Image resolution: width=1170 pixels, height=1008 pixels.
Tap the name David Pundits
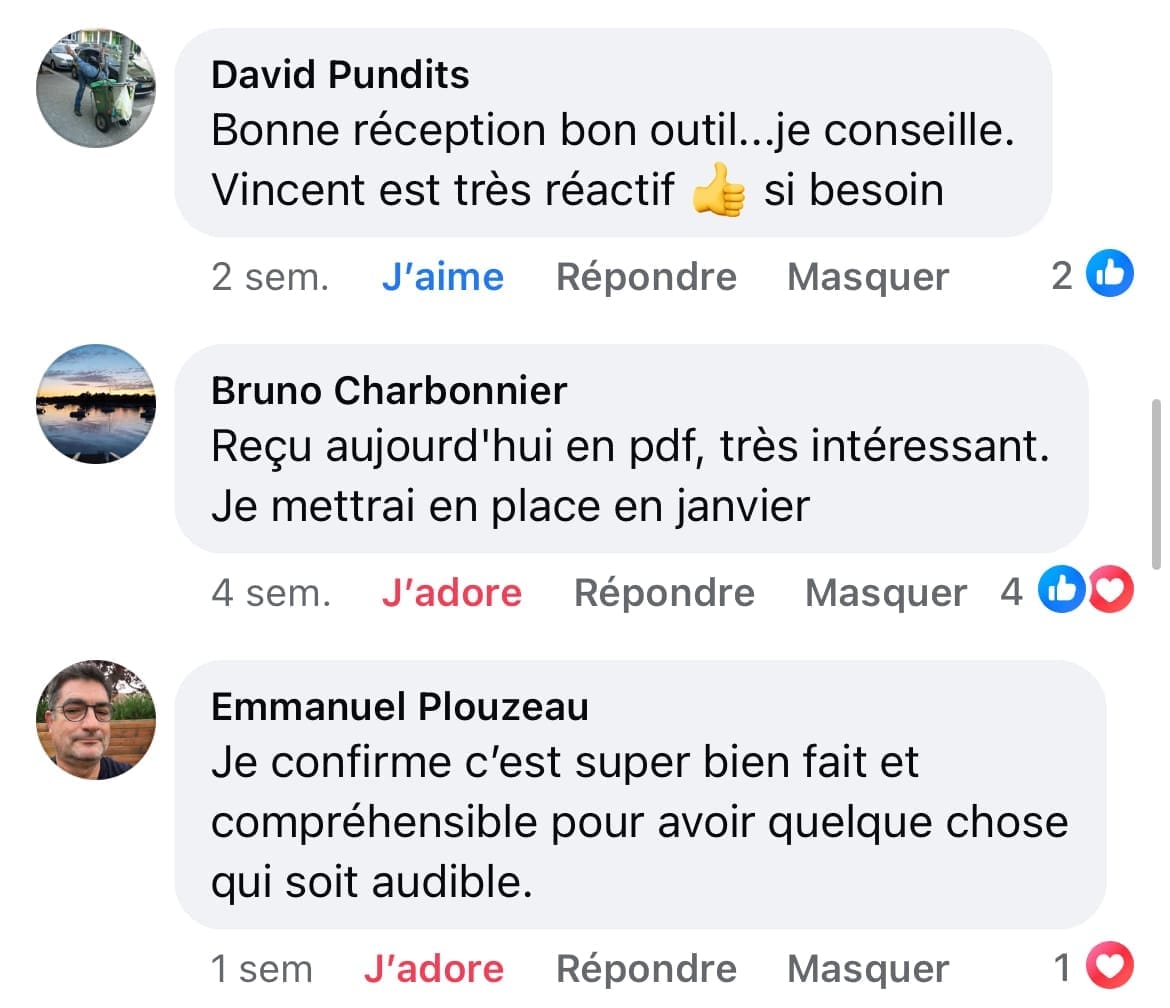(x=340, y=75)
